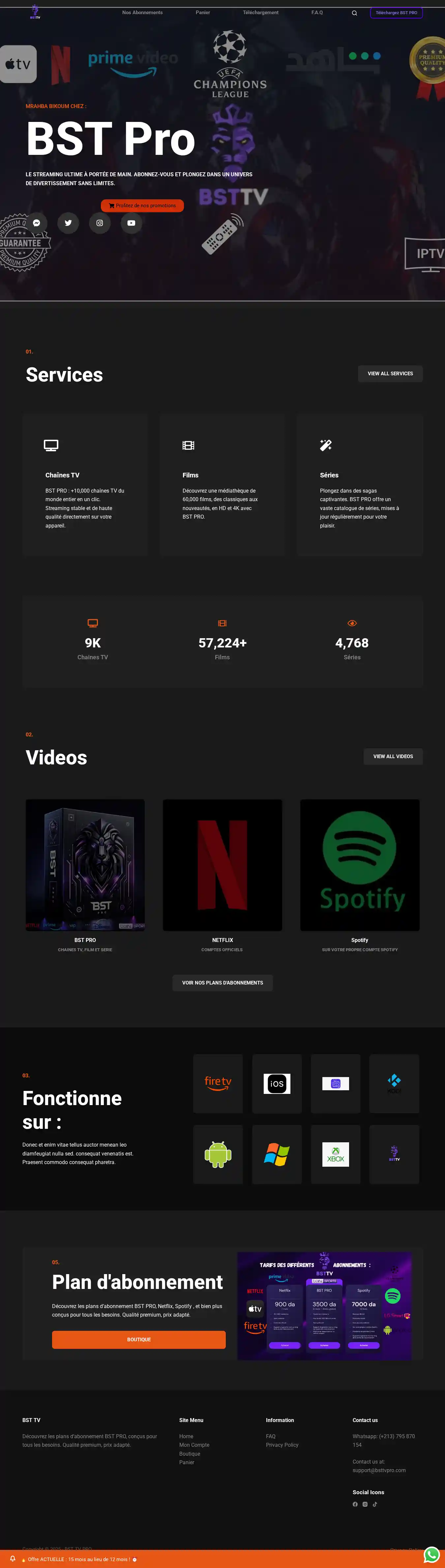Open the NETFLIX video tile

click(x=222, y=864)
